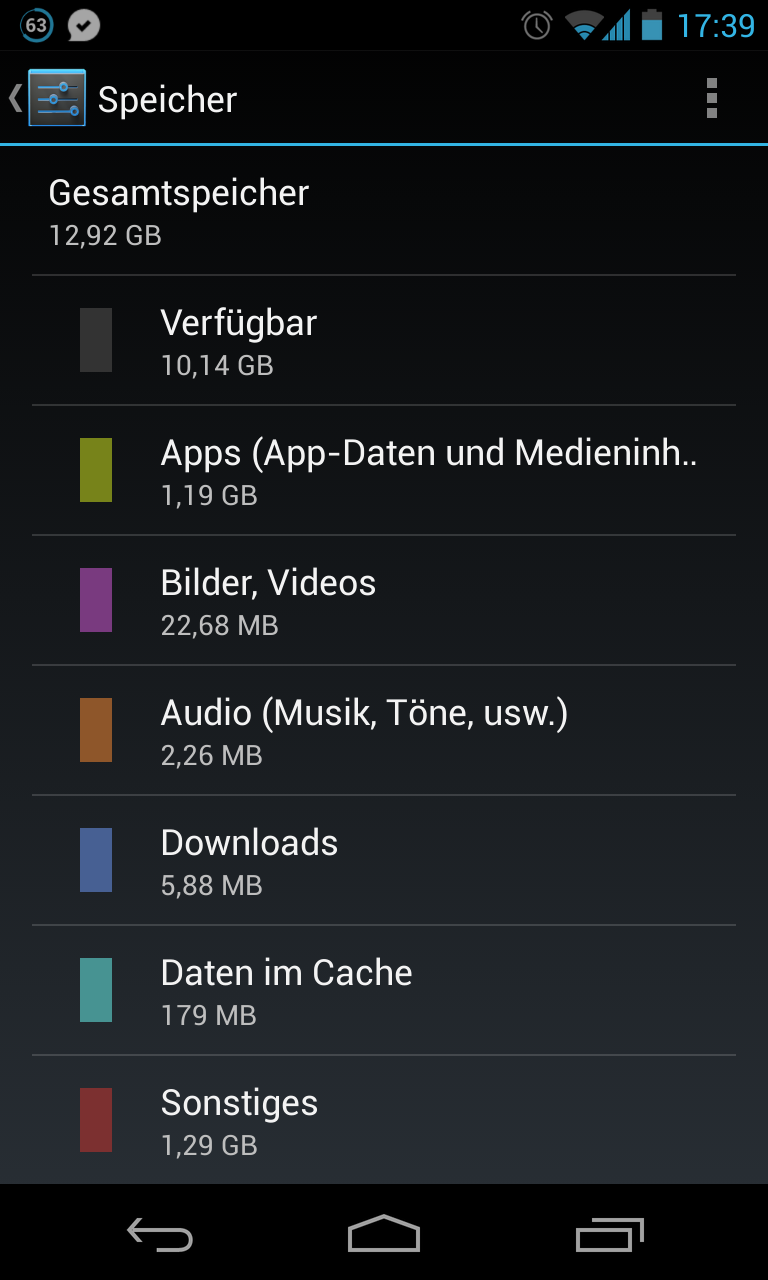Go to the home screen

tap(384, 1234)
